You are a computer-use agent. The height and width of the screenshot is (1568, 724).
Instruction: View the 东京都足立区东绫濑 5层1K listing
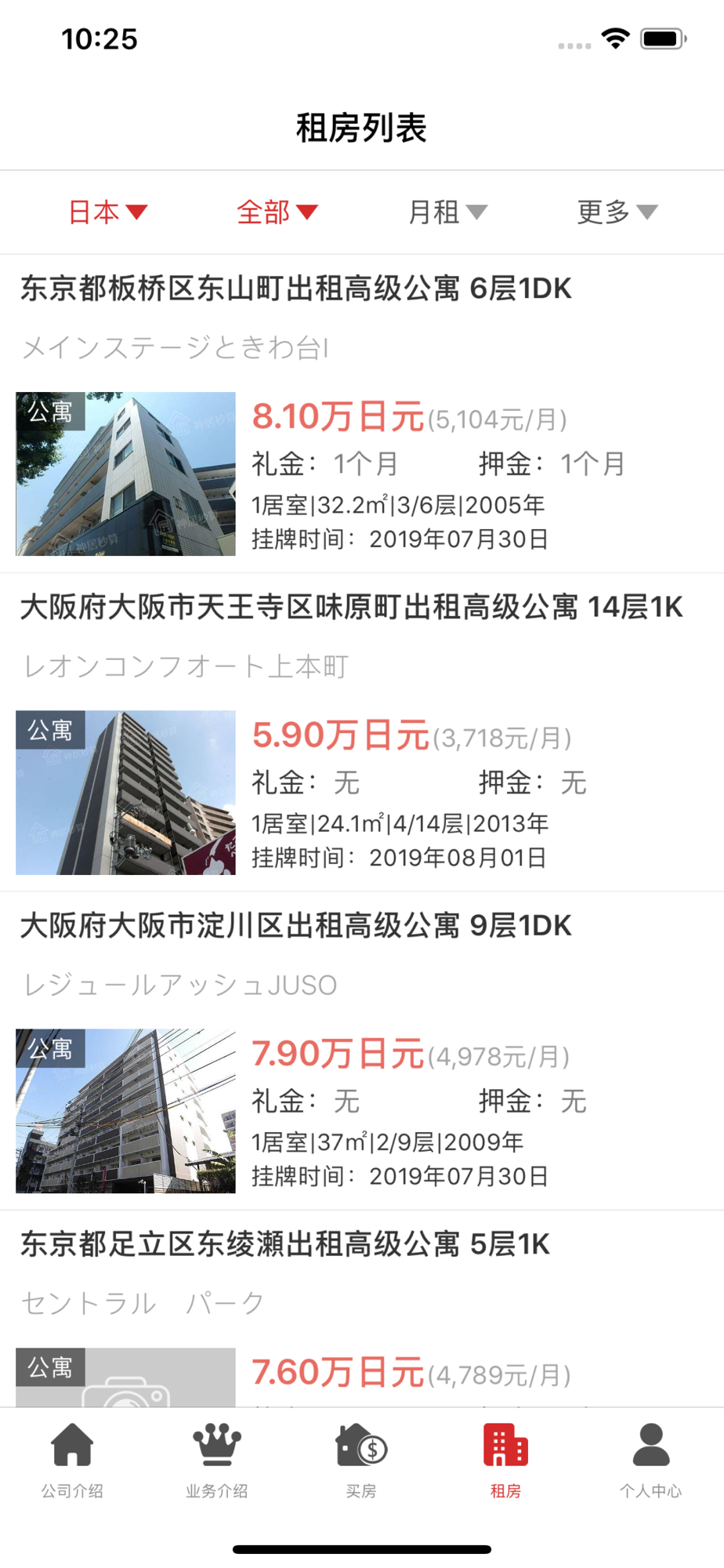pos(285,1243)
